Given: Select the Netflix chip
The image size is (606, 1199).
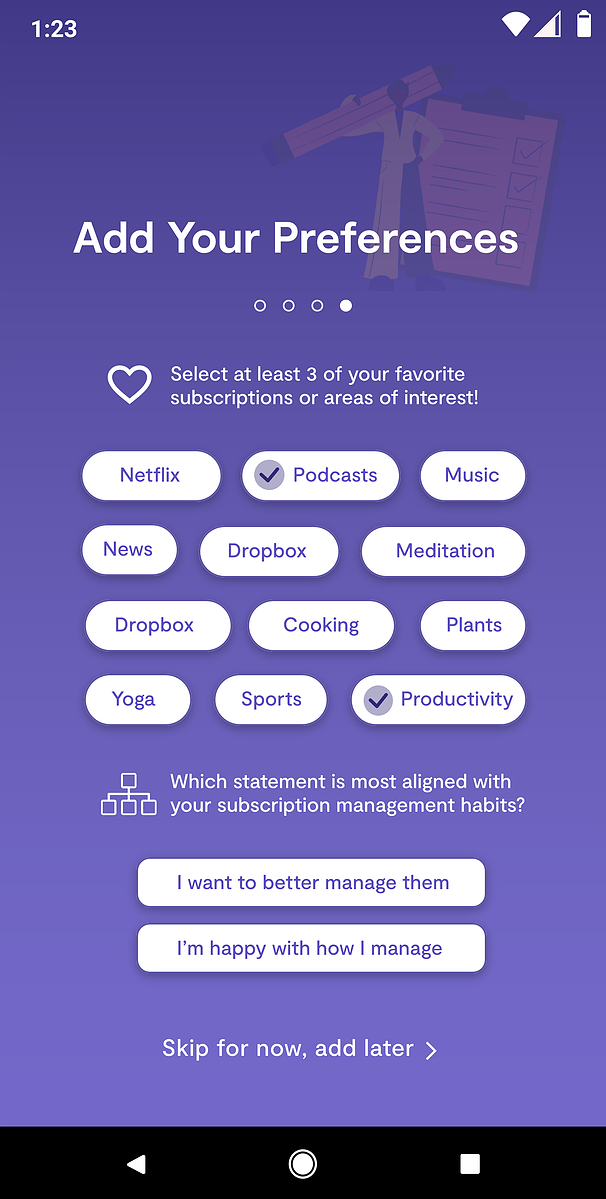Looking at the screenshot, I should 151,476.
